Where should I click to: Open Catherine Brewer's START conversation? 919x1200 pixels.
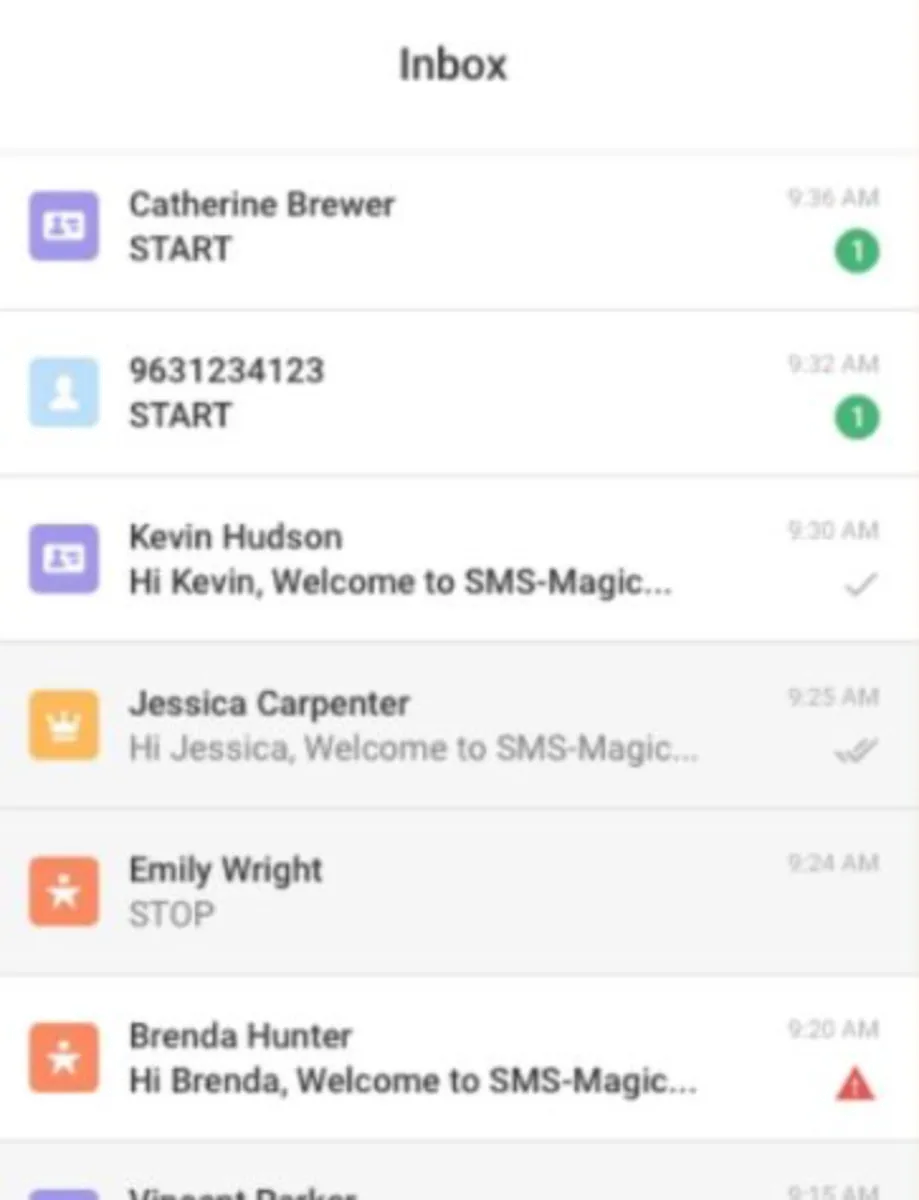coord(400,226)
